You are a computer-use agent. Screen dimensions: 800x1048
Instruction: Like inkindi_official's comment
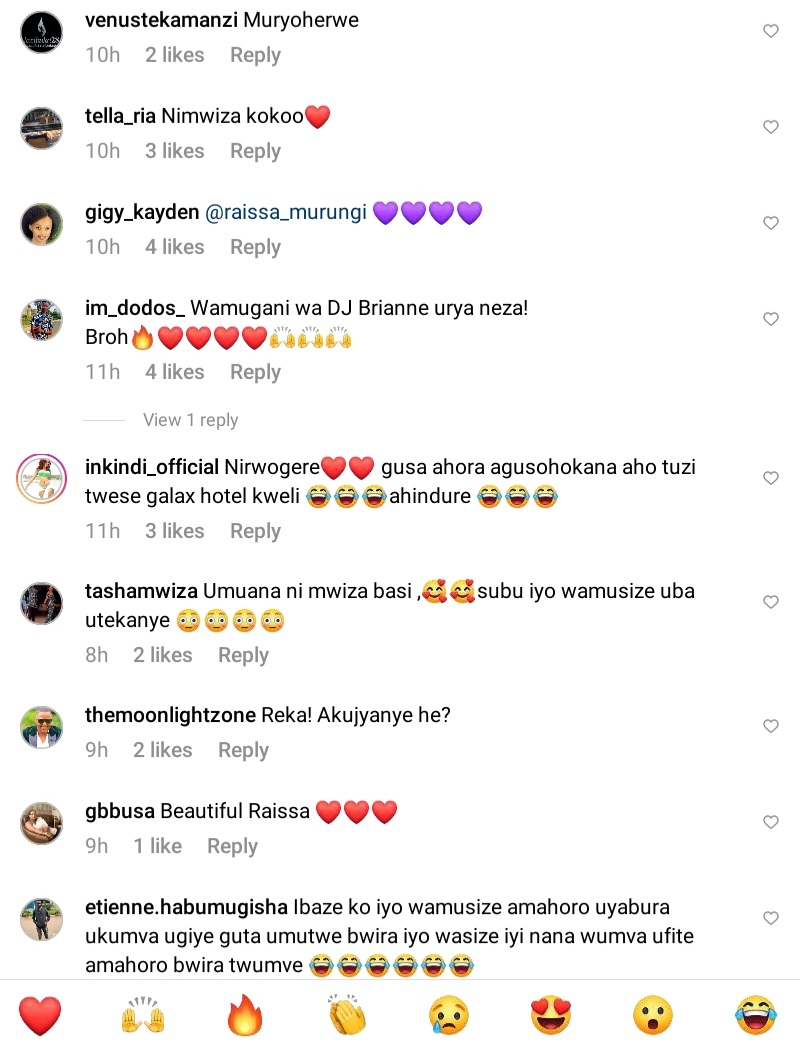(771, 479)
